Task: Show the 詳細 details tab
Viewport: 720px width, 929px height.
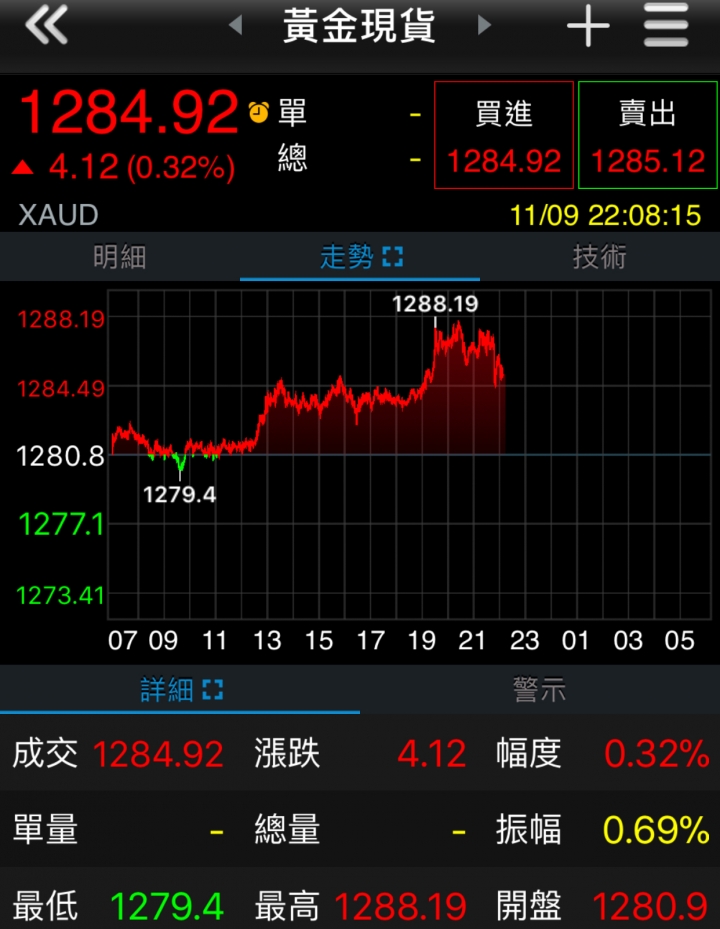Action: [x=180, y=689]
